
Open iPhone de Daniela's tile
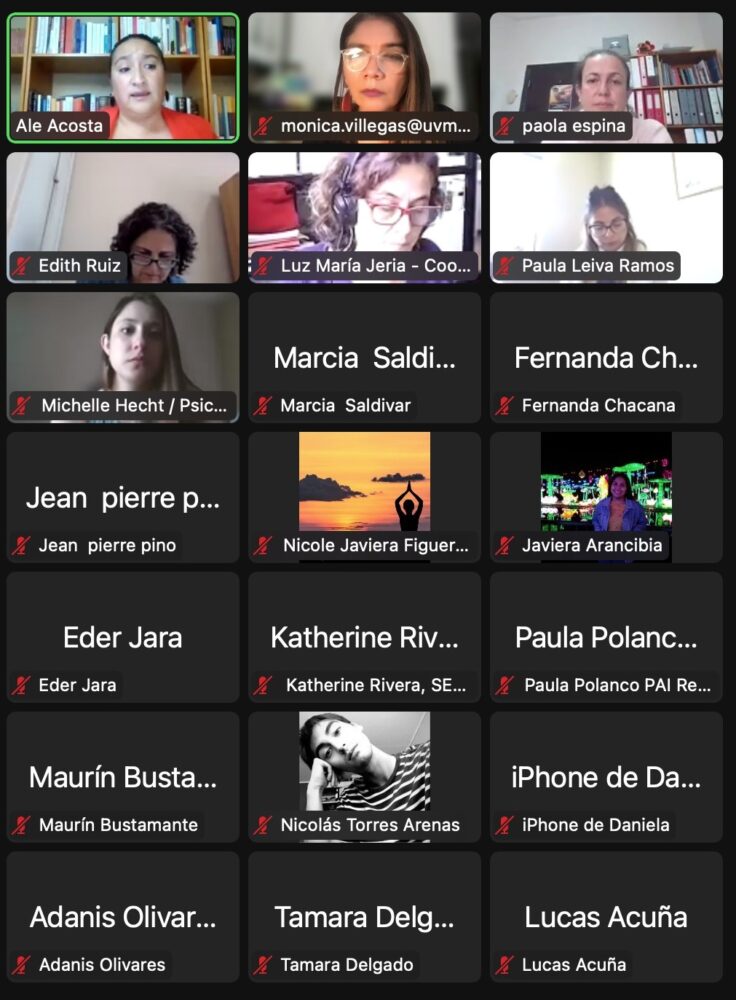[x=606, y=777]
